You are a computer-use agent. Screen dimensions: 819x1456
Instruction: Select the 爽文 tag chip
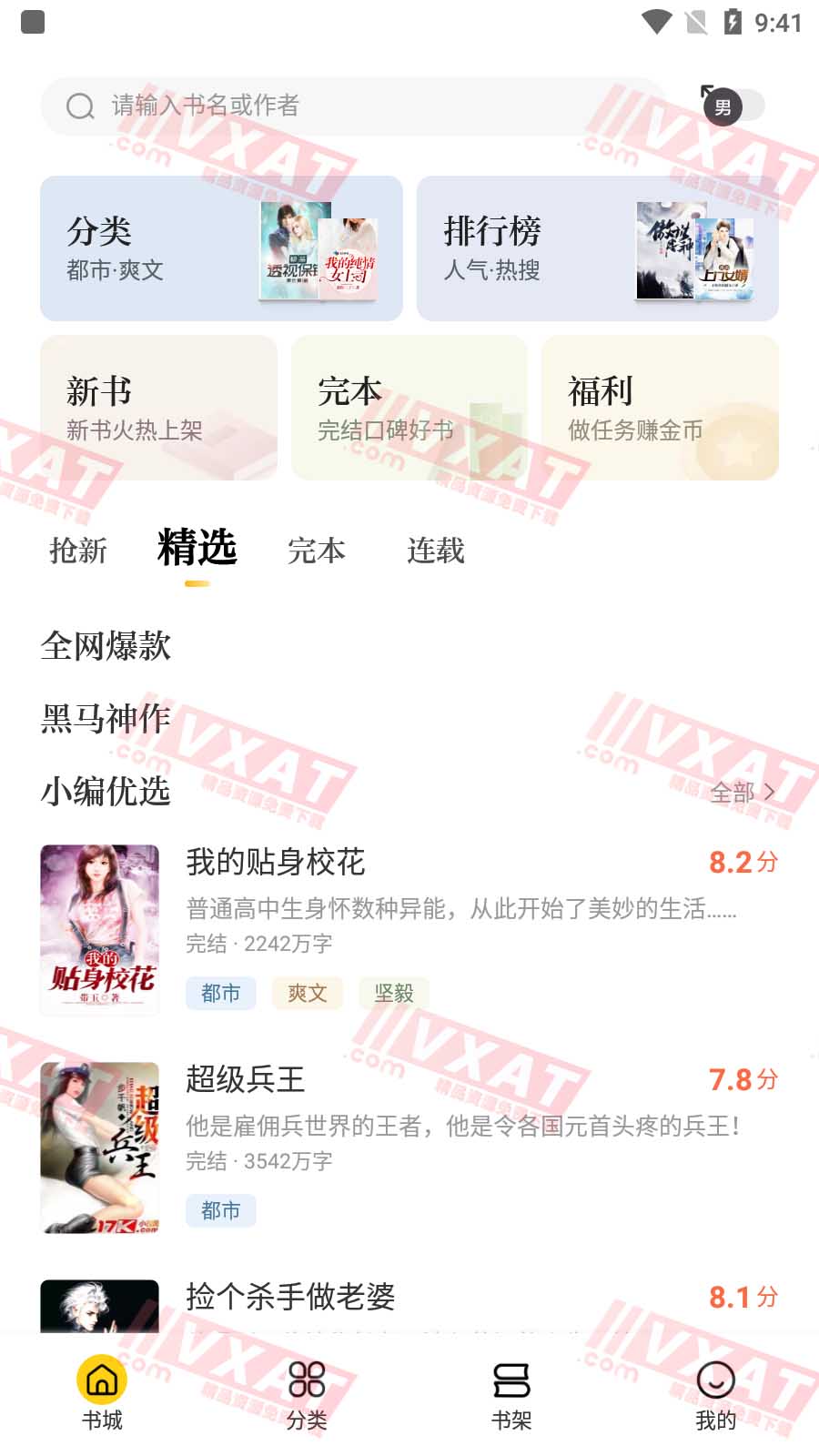307,994
